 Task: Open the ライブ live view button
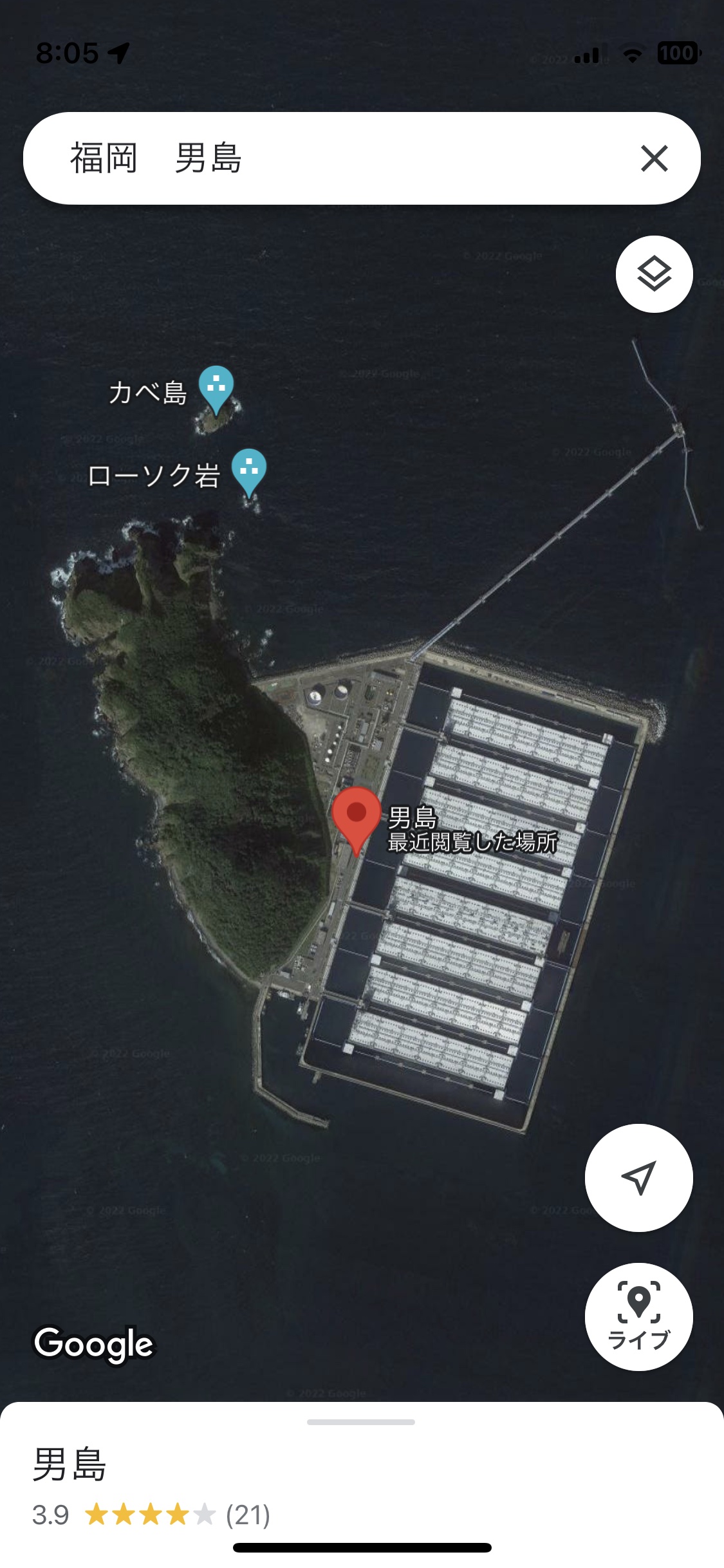click(639, 1317)
